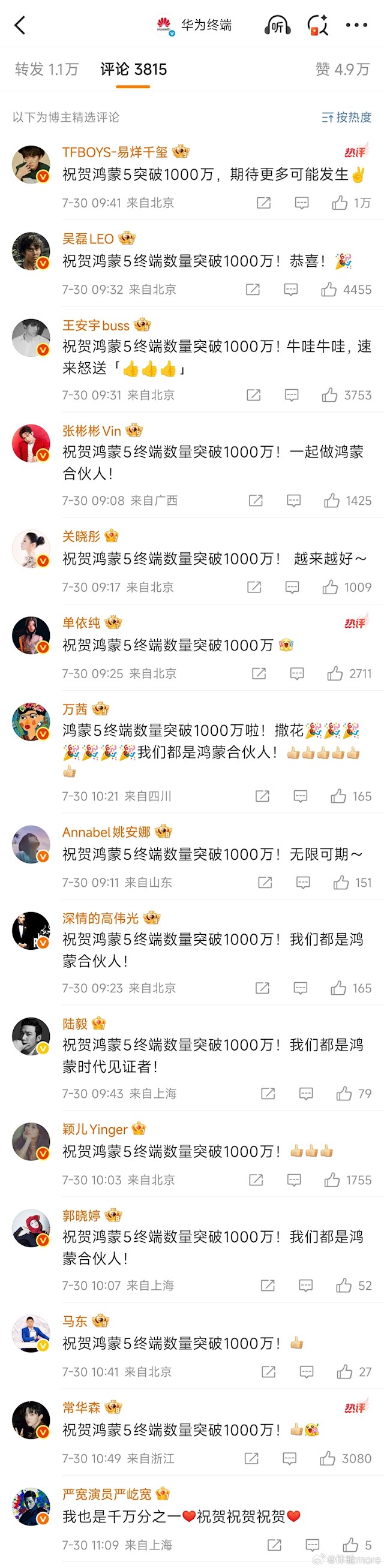The height and width of the screenshot is (1568, 384).
Task: Open the three-dot overflow menu
Action: (x=356, y=26)
